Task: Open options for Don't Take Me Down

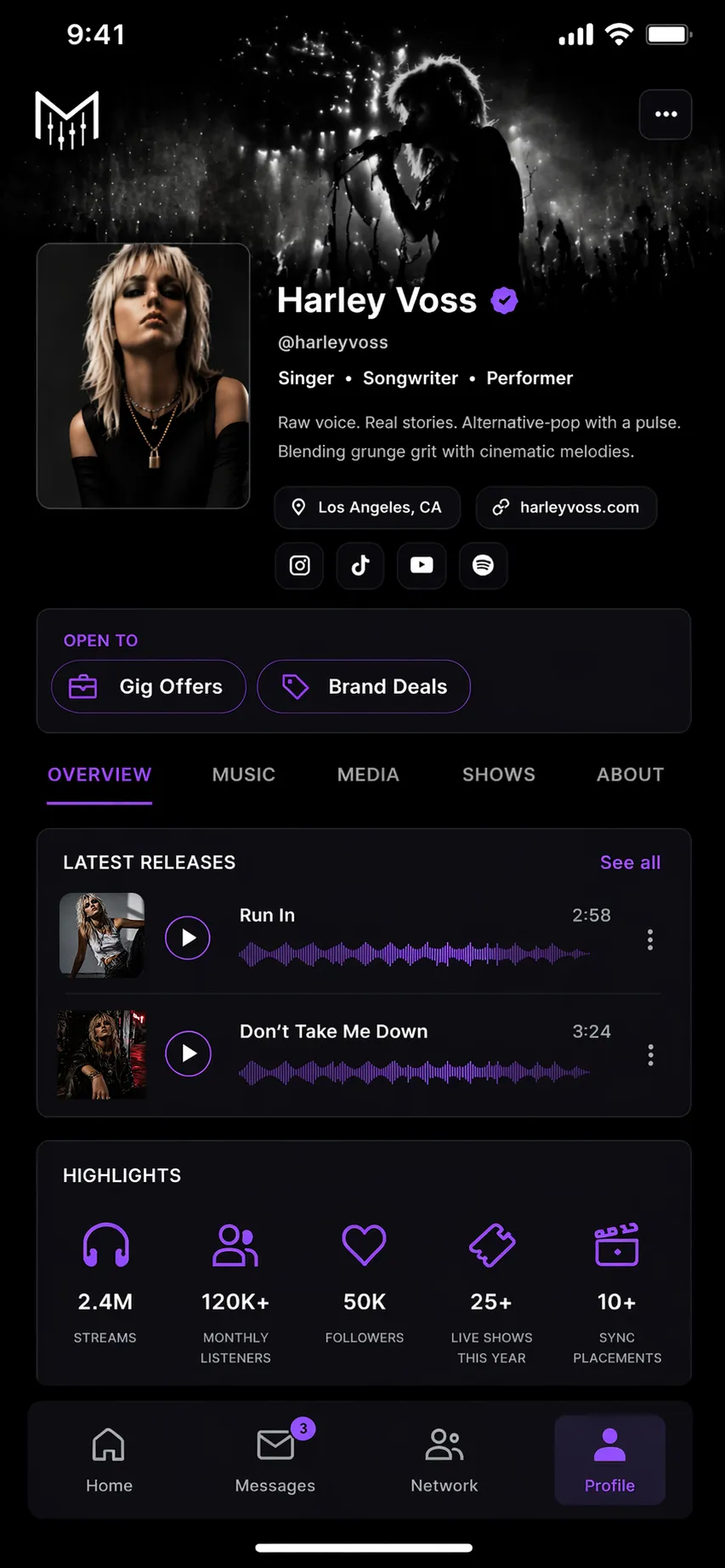Action: click(649, 1054)
